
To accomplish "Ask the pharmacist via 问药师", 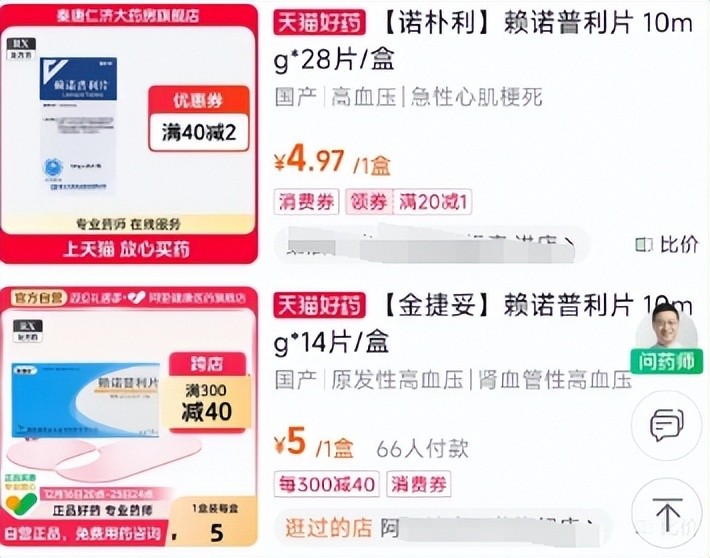I will tap(666, 340).
